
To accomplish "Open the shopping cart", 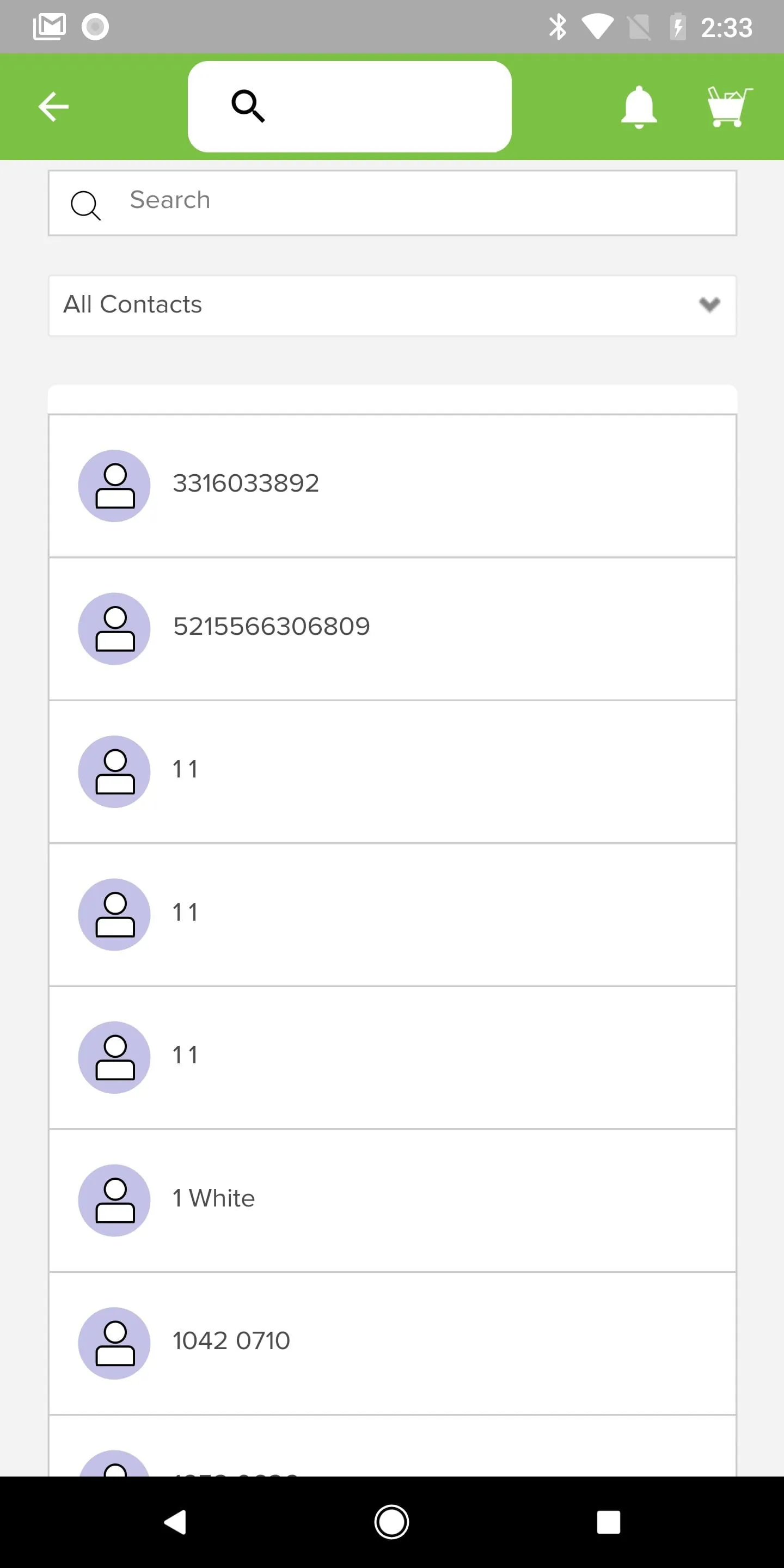I will point(728,107).
